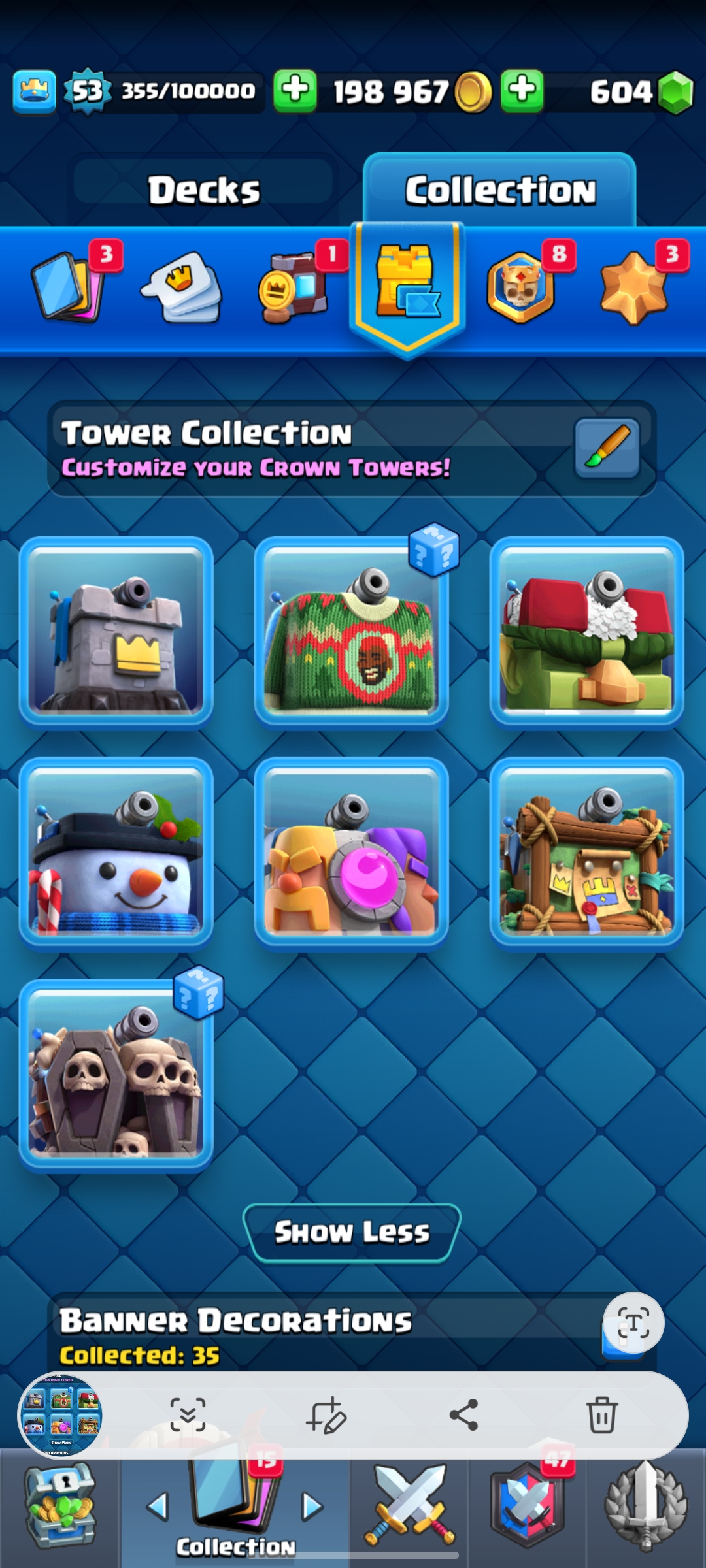This screenshot has width=706, height=1568.
Task: Open the skull badges tab
Action: (x=520, y=287)
